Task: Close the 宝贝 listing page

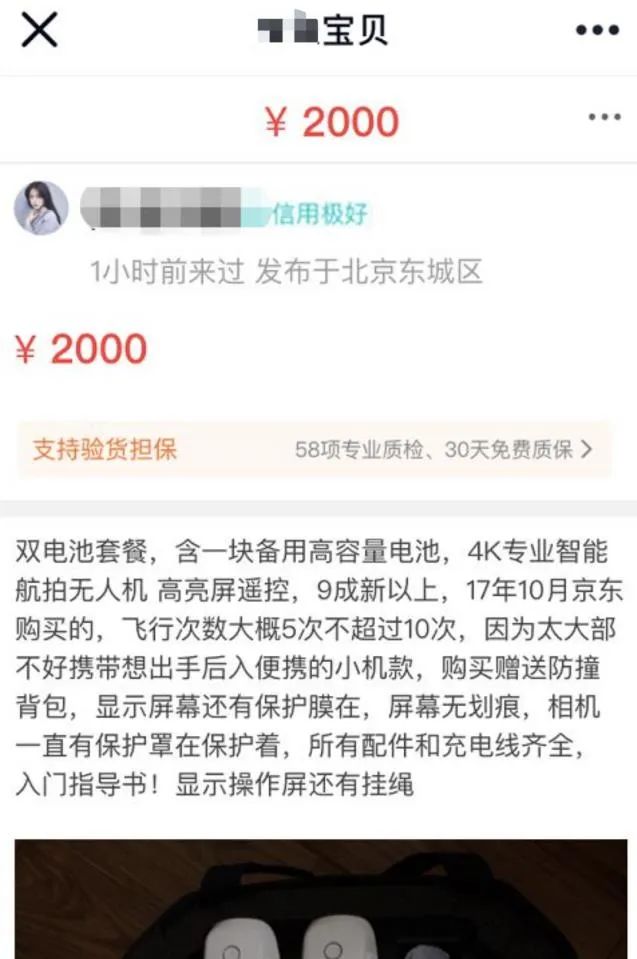Action: [39, 31]
